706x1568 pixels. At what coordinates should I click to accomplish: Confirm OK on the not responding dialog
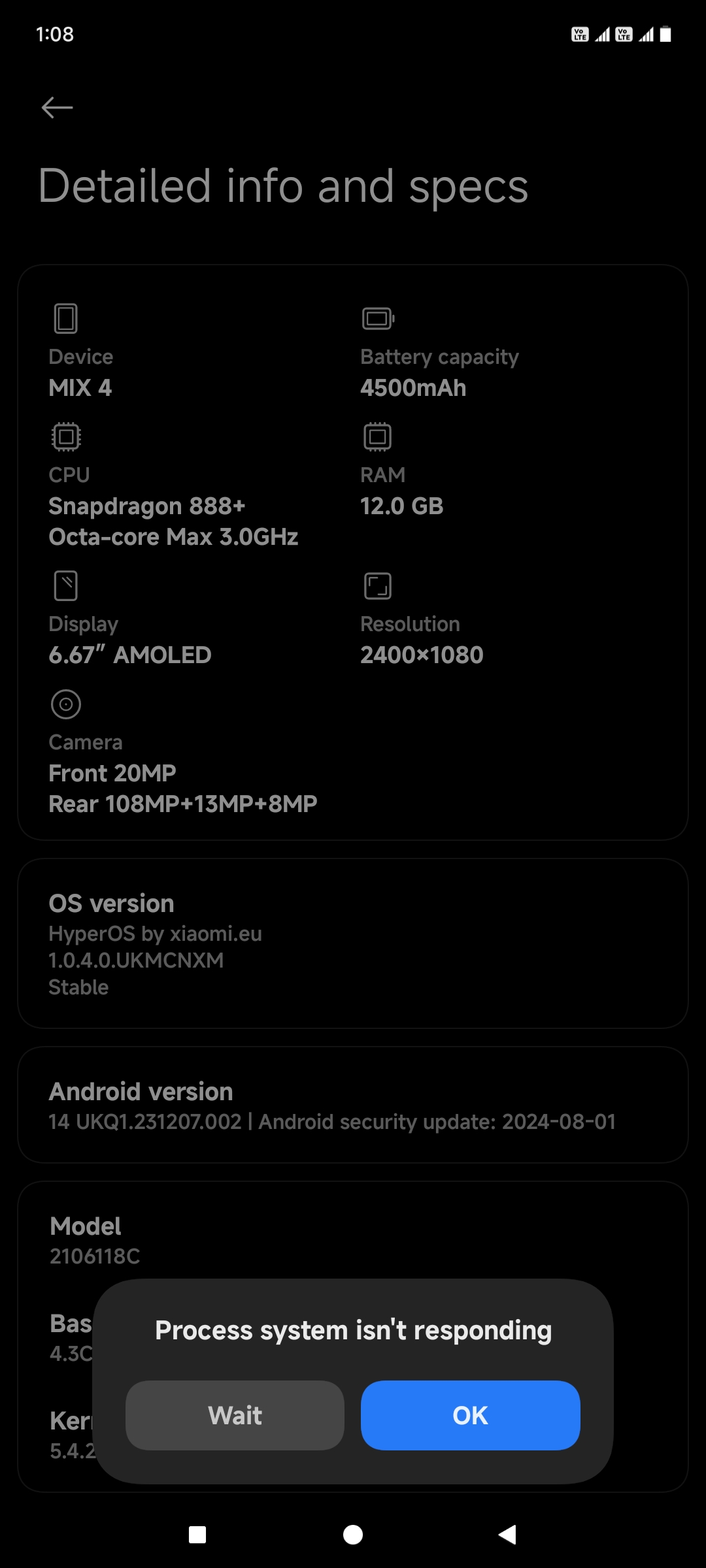(x=470, y=1416)
